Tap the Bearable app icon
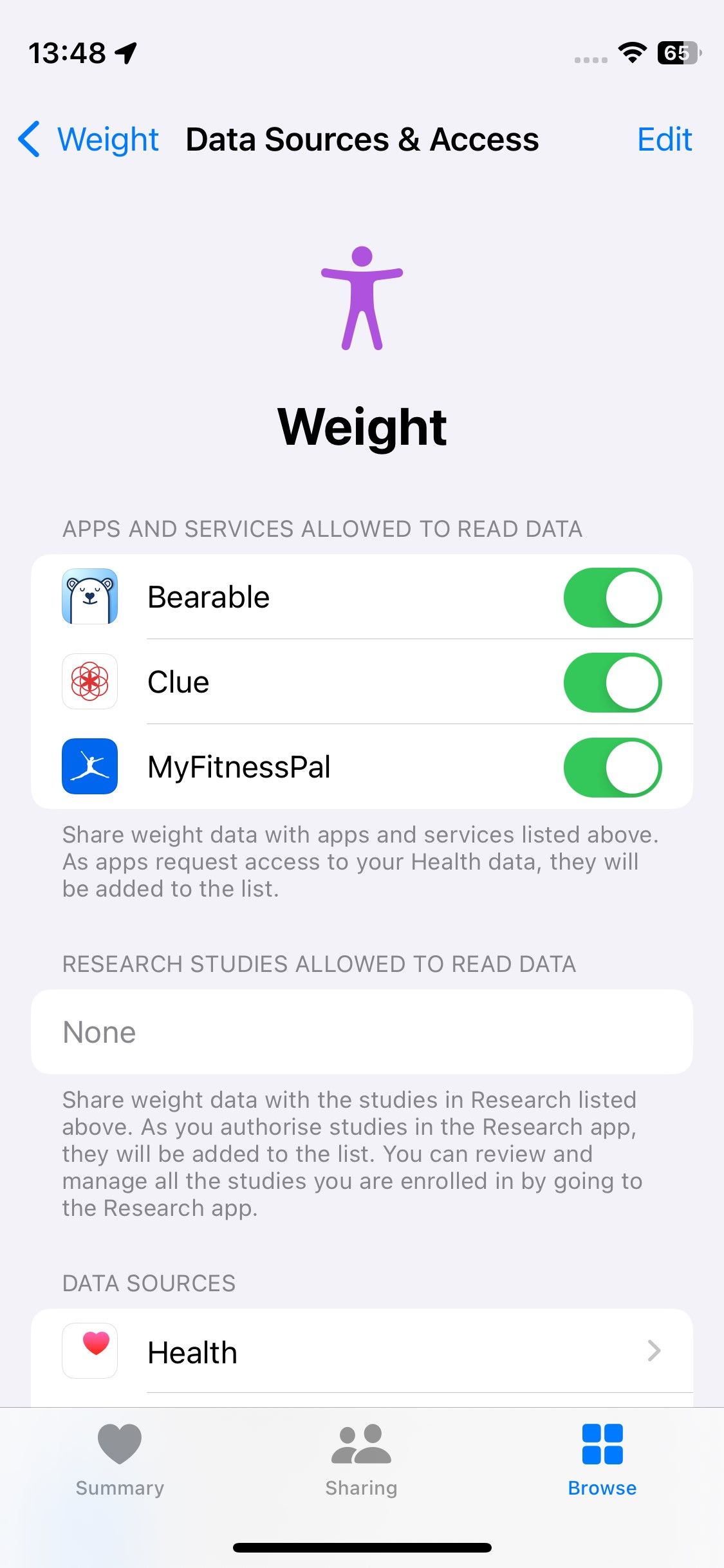The height and width of the screenshot is (1568, 724). coord(89,597)
